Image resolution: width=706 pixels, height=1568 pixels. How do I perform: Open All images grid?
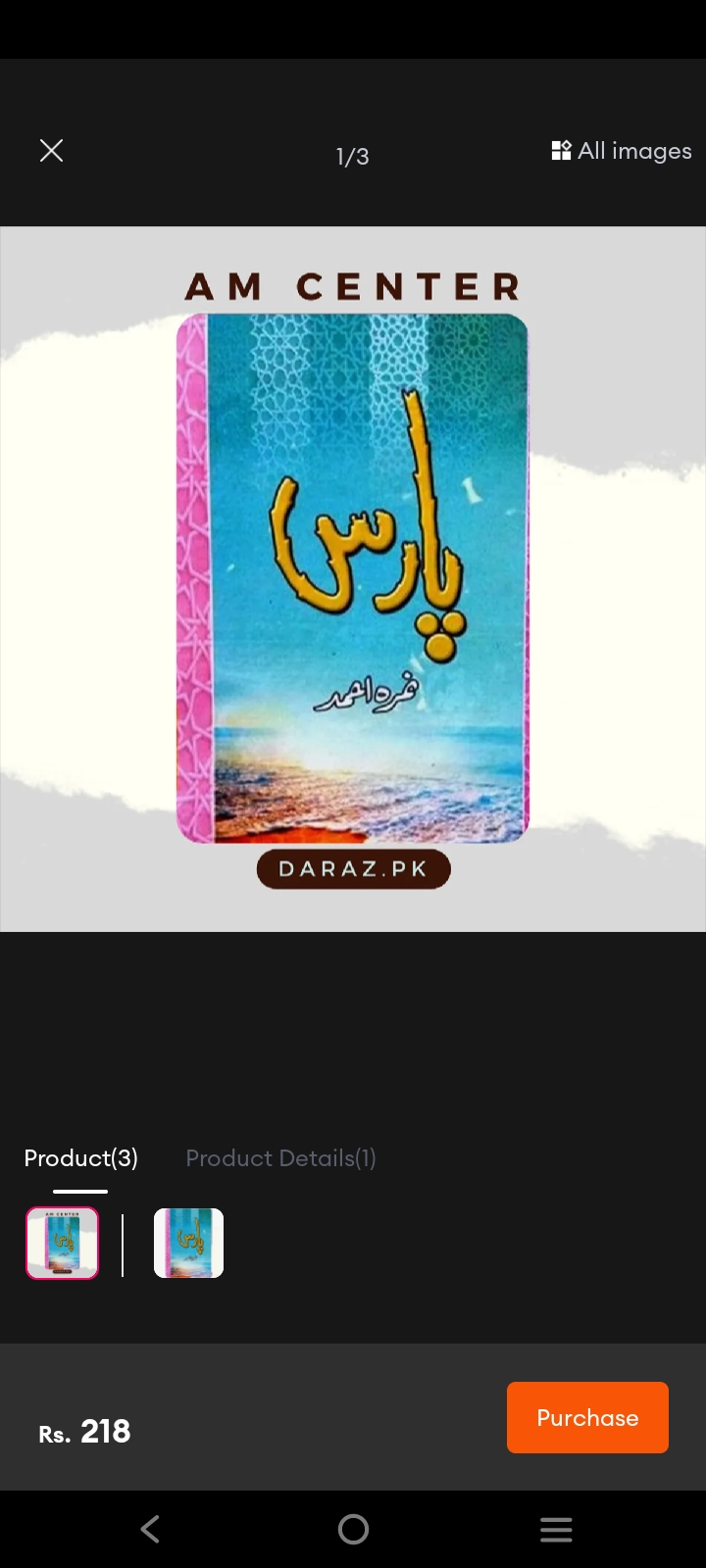(622, 151)
